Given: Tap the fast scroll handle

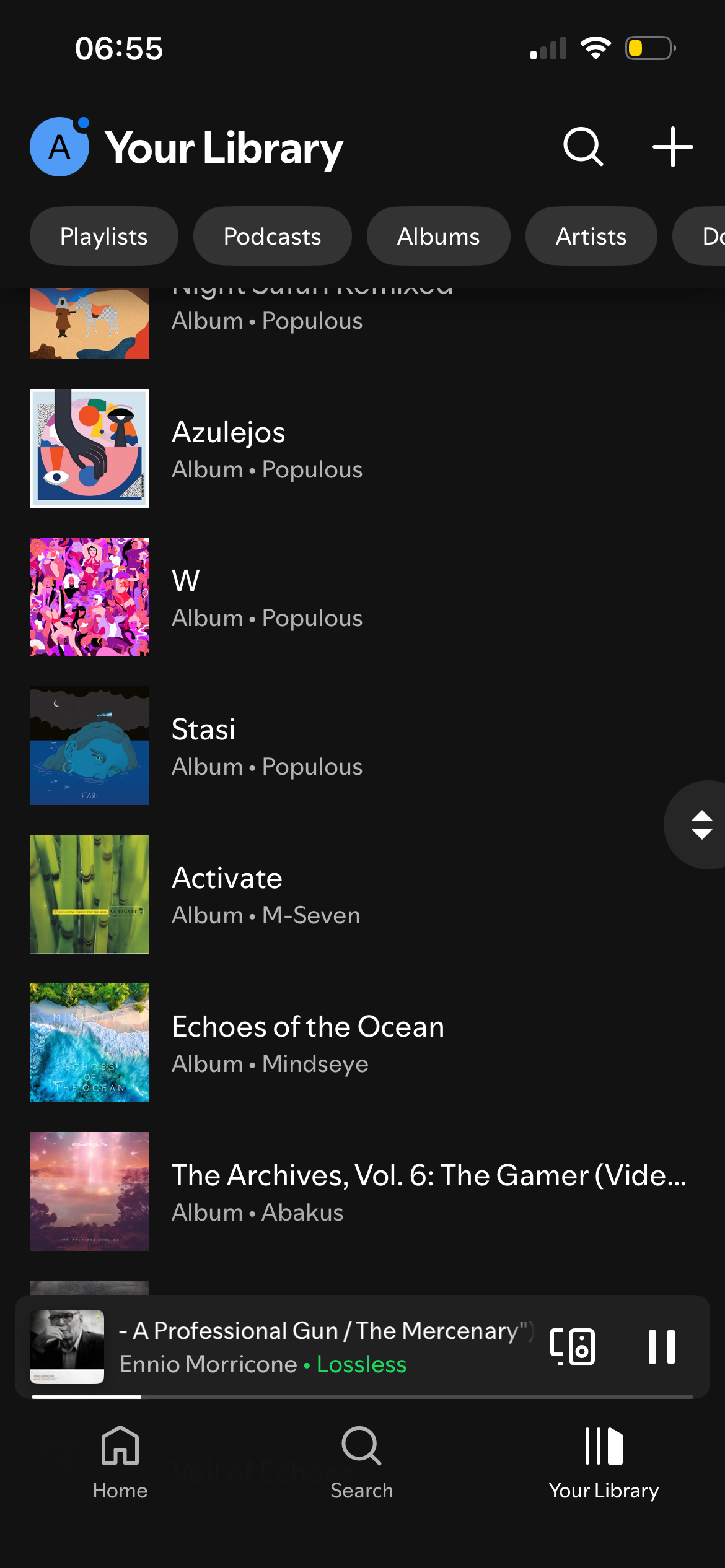Looking at the screenshot, I should coord(700,825).
